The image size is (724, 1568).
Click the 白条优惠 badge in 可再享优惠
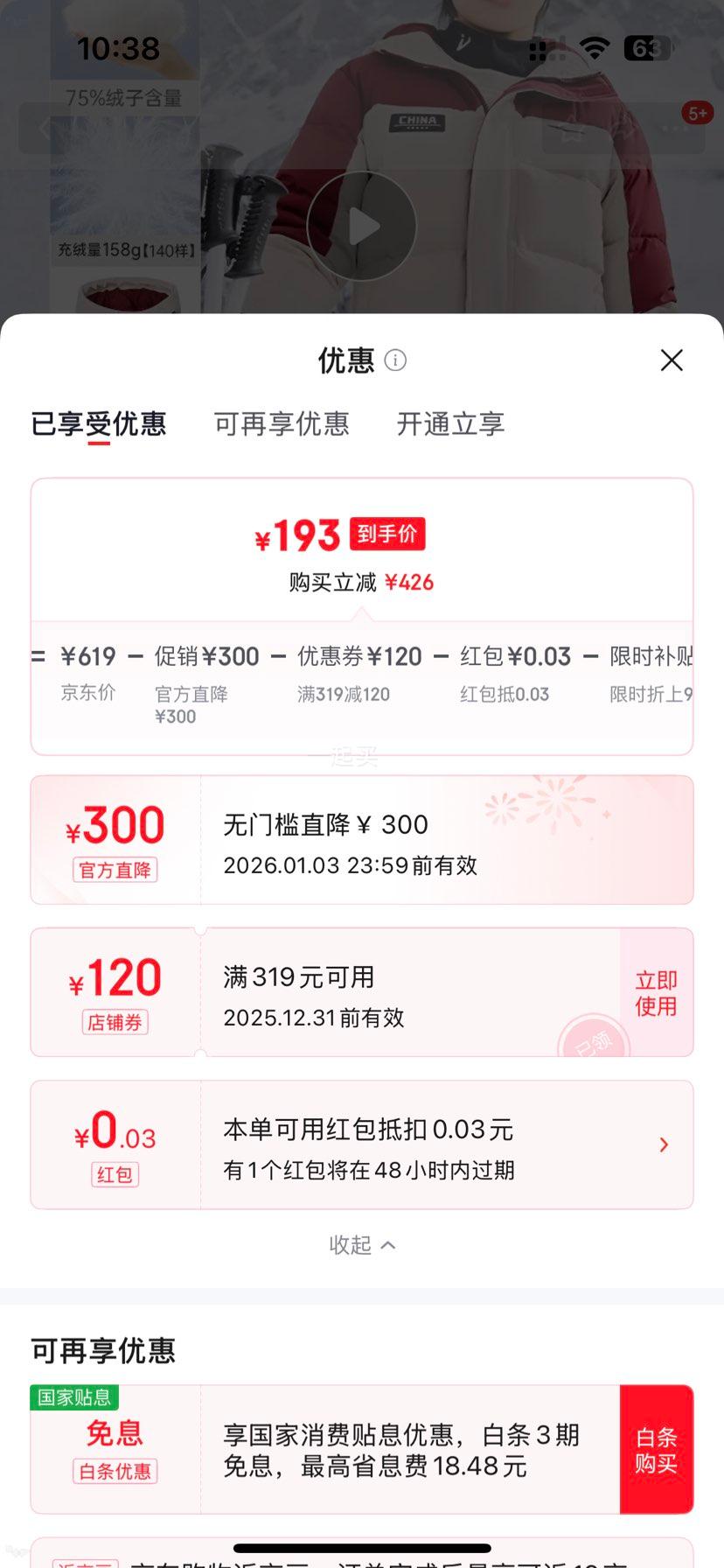click(x=114, y=1472)
